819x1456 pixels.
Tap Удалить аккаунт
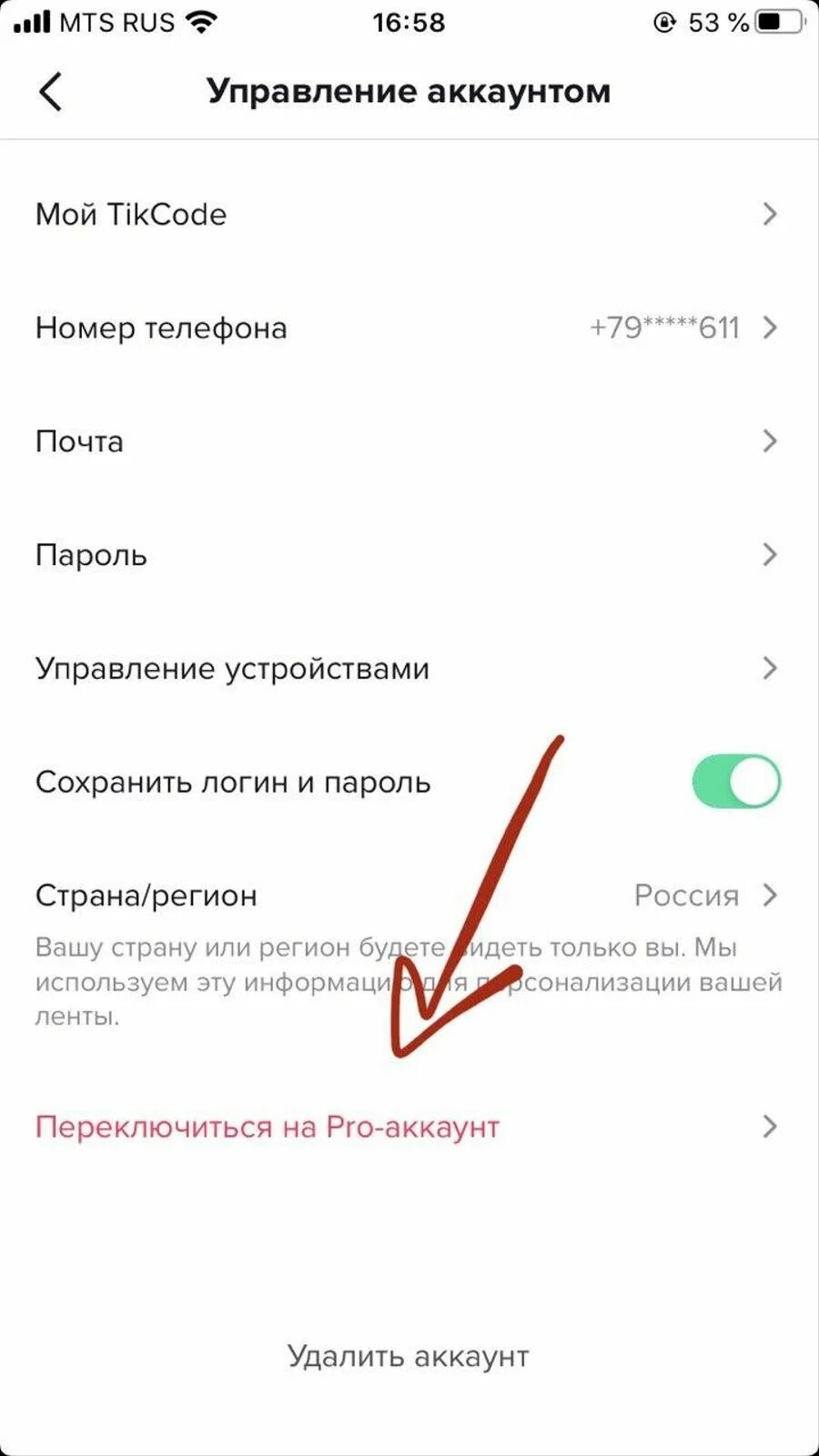coord(409,1356)
